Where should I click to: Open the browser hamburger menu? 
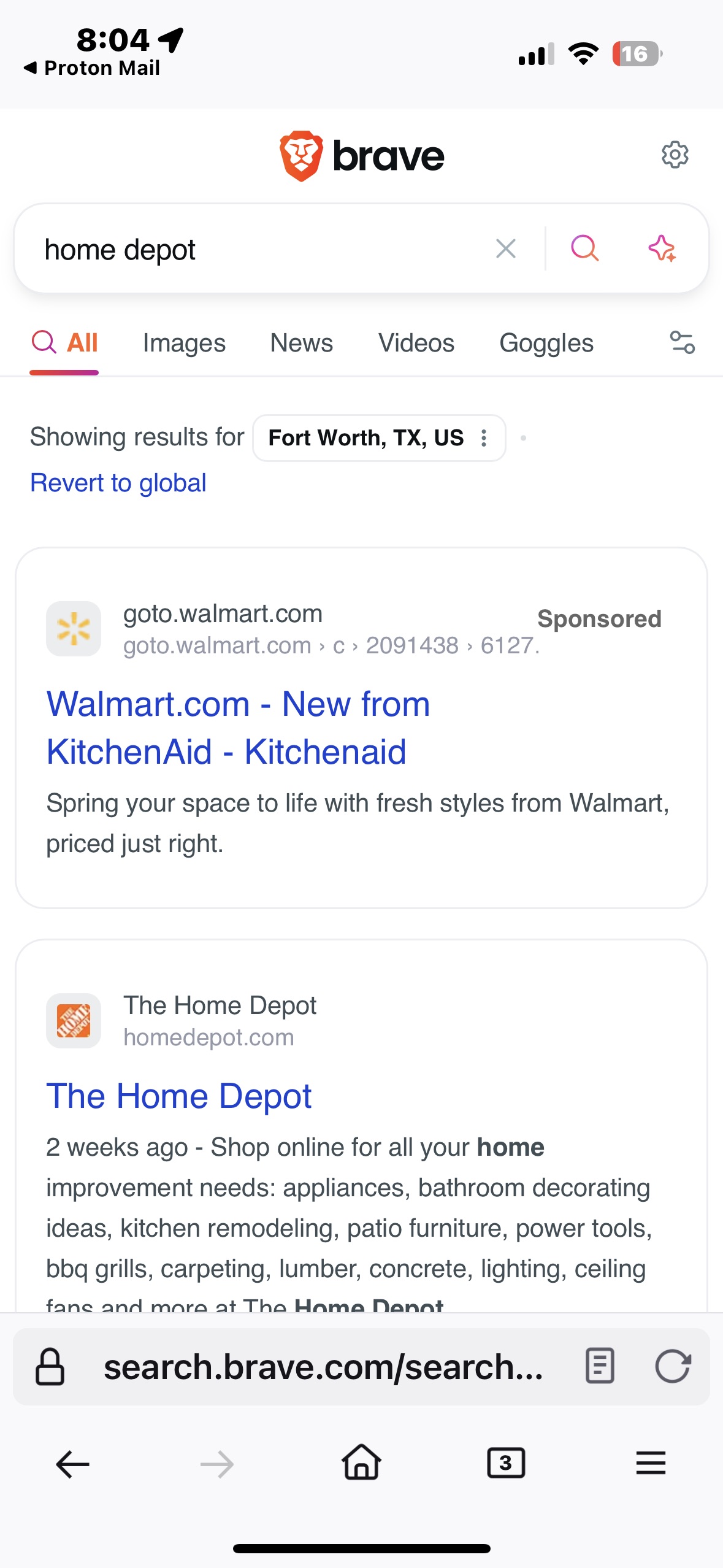[651, 1463]
